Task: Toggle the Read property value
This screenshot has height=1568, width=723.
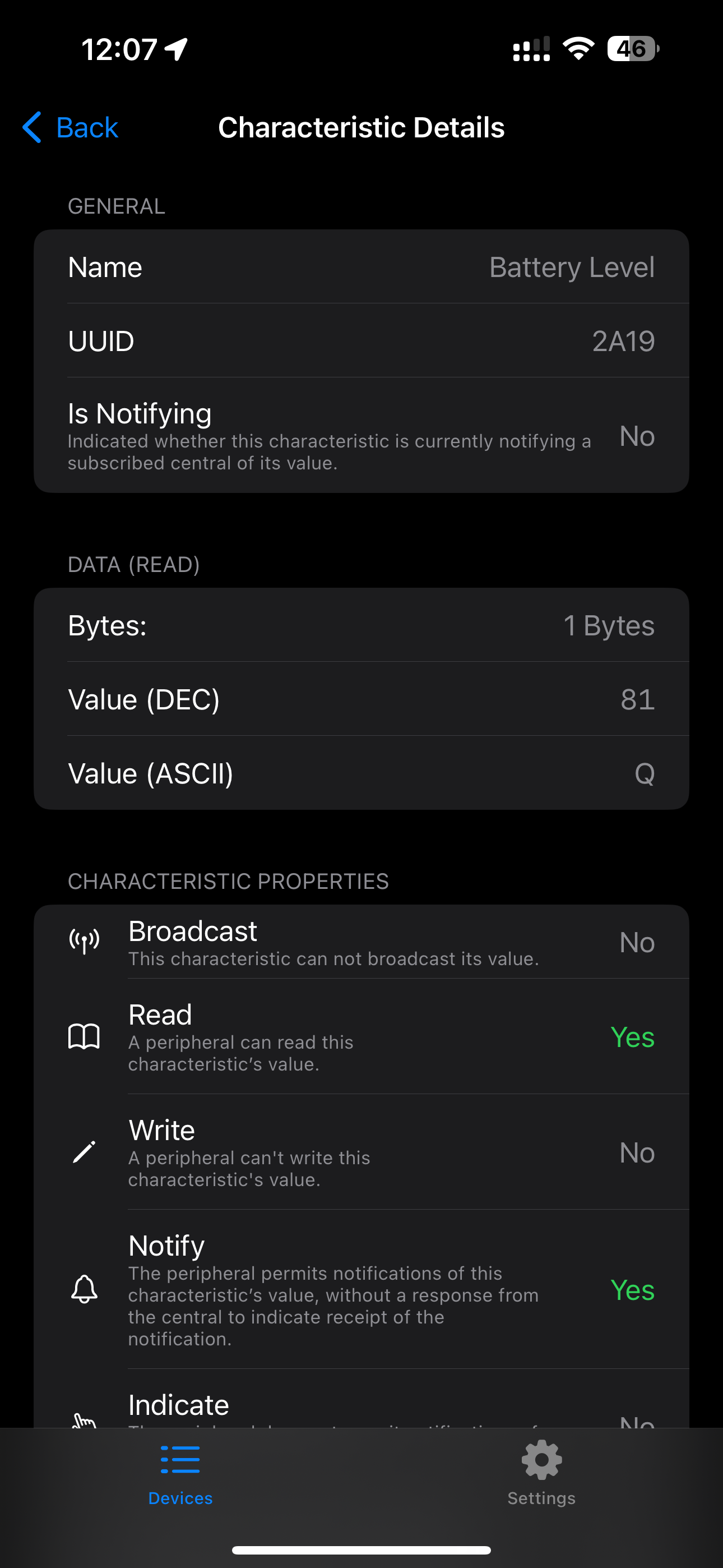Action: click(x=633, y=1038)
